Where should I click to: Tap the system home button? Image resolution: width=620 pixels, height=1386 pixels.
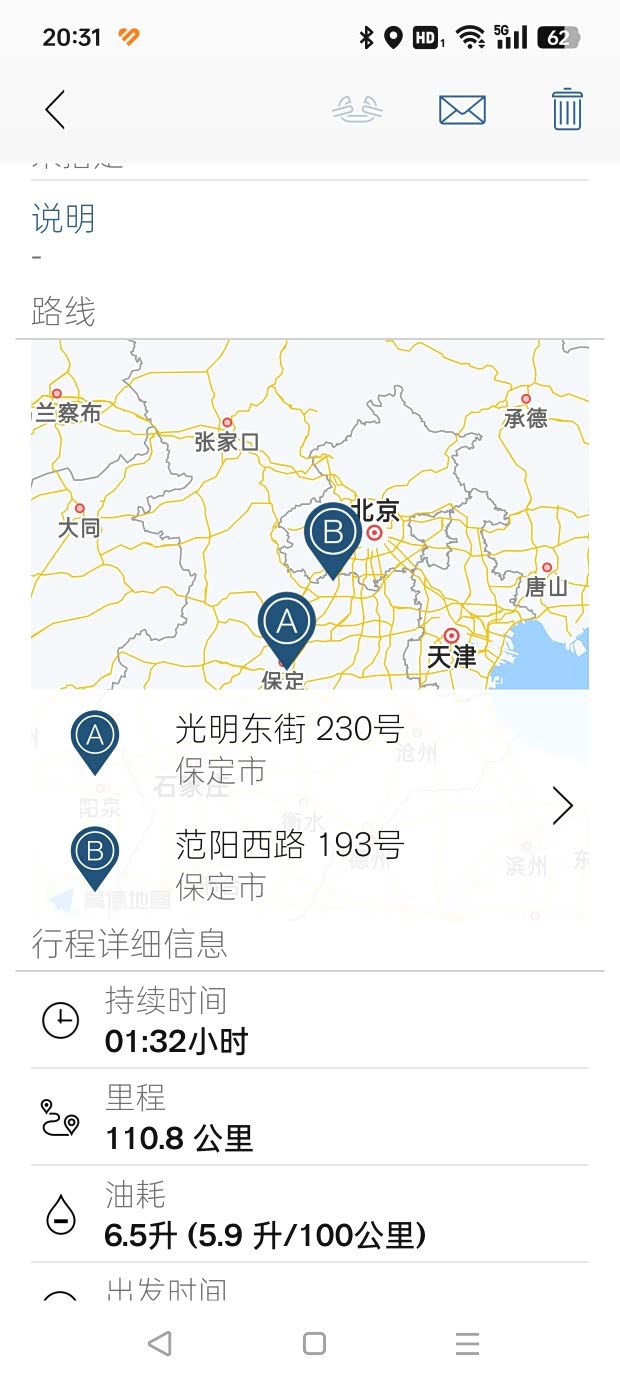point(314,1343)
